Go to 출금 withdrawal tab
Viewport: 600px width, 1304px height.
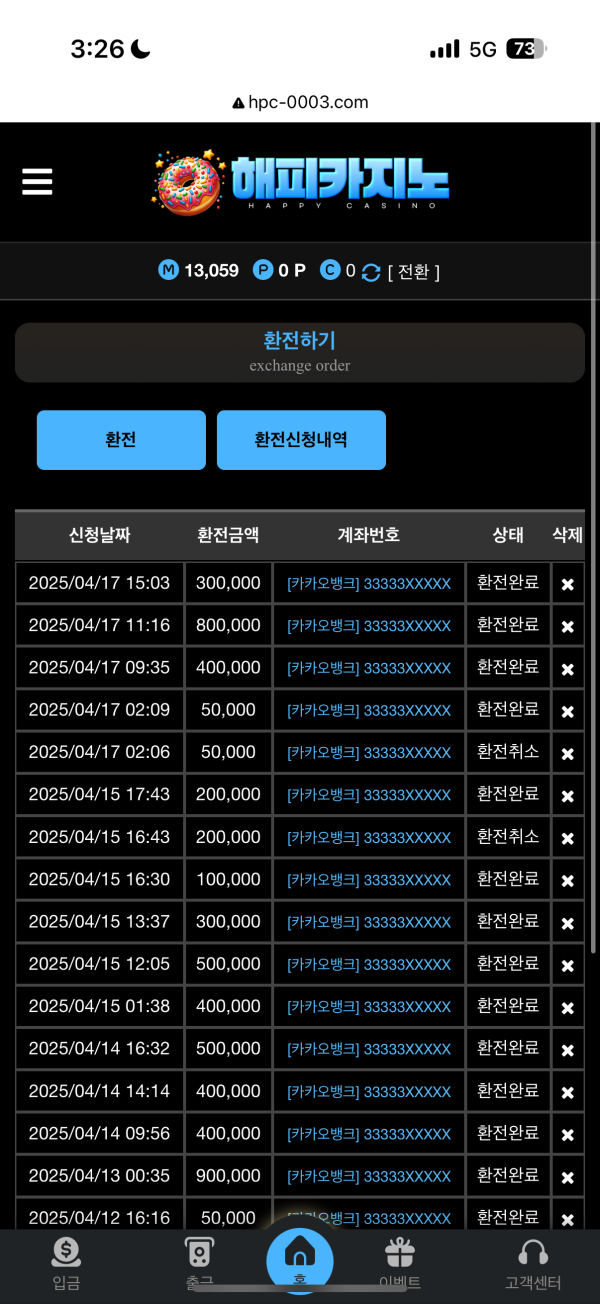tap(199, 1265)
